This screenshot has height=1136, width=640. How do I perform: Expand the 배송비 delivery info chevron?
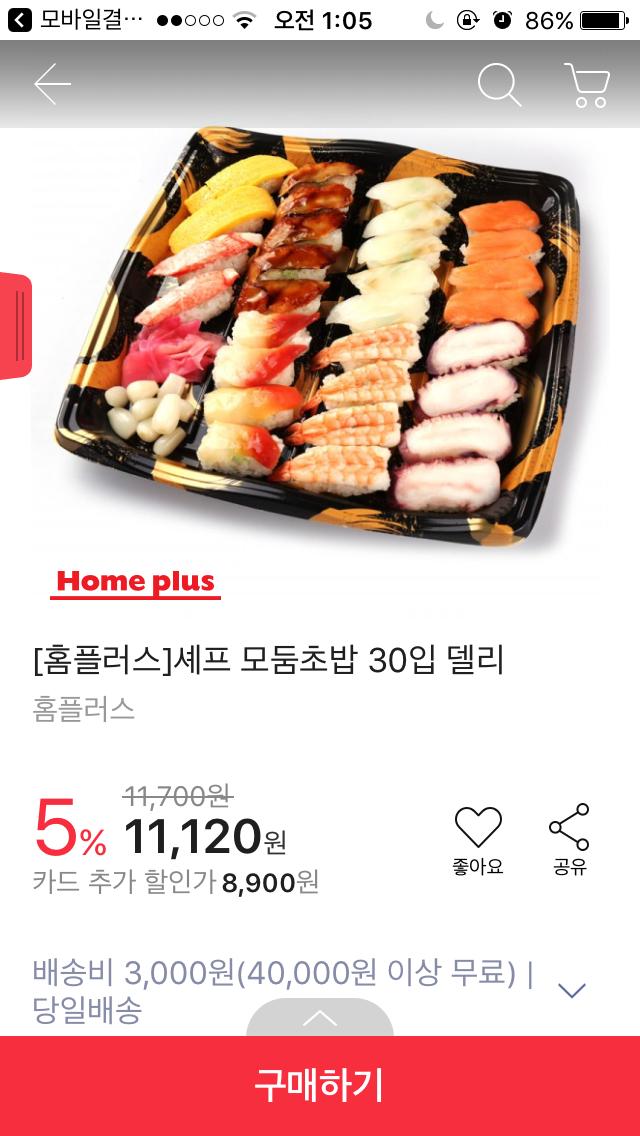(x=571, y=990)
